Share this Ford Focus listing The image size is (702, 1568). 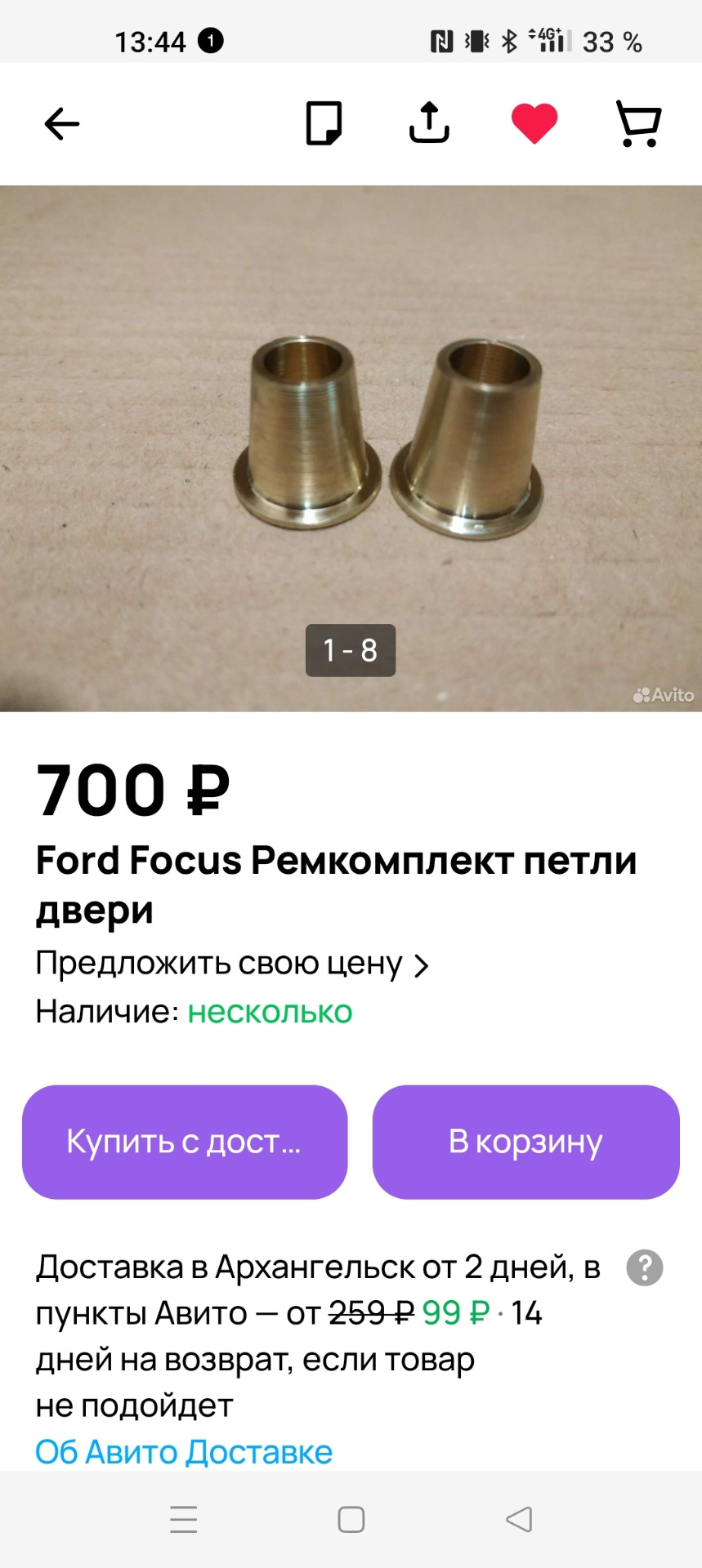point(429,124)
